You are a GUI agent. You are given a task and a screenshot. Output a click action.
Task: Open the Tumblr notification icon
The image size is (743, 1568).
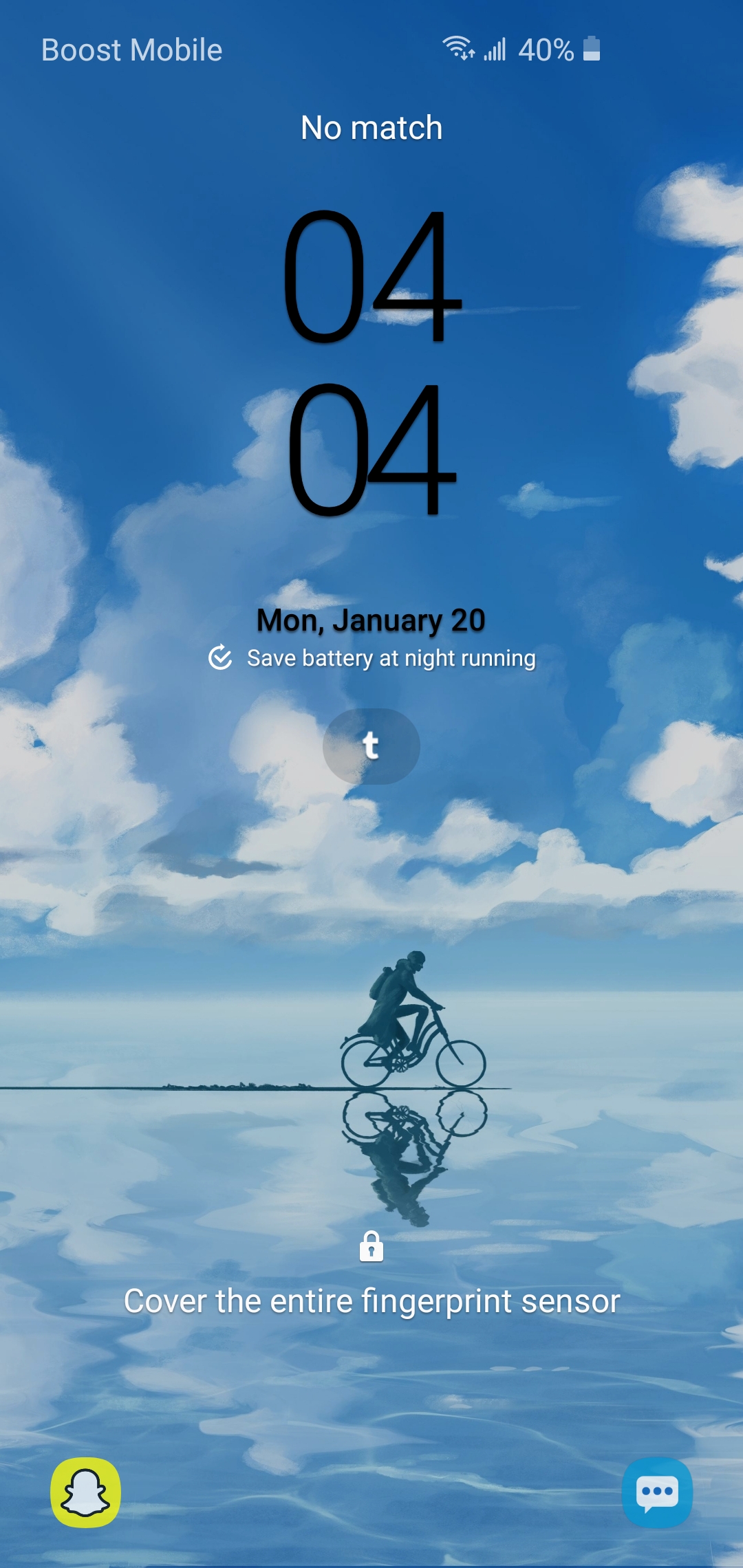tap(371, 746)
